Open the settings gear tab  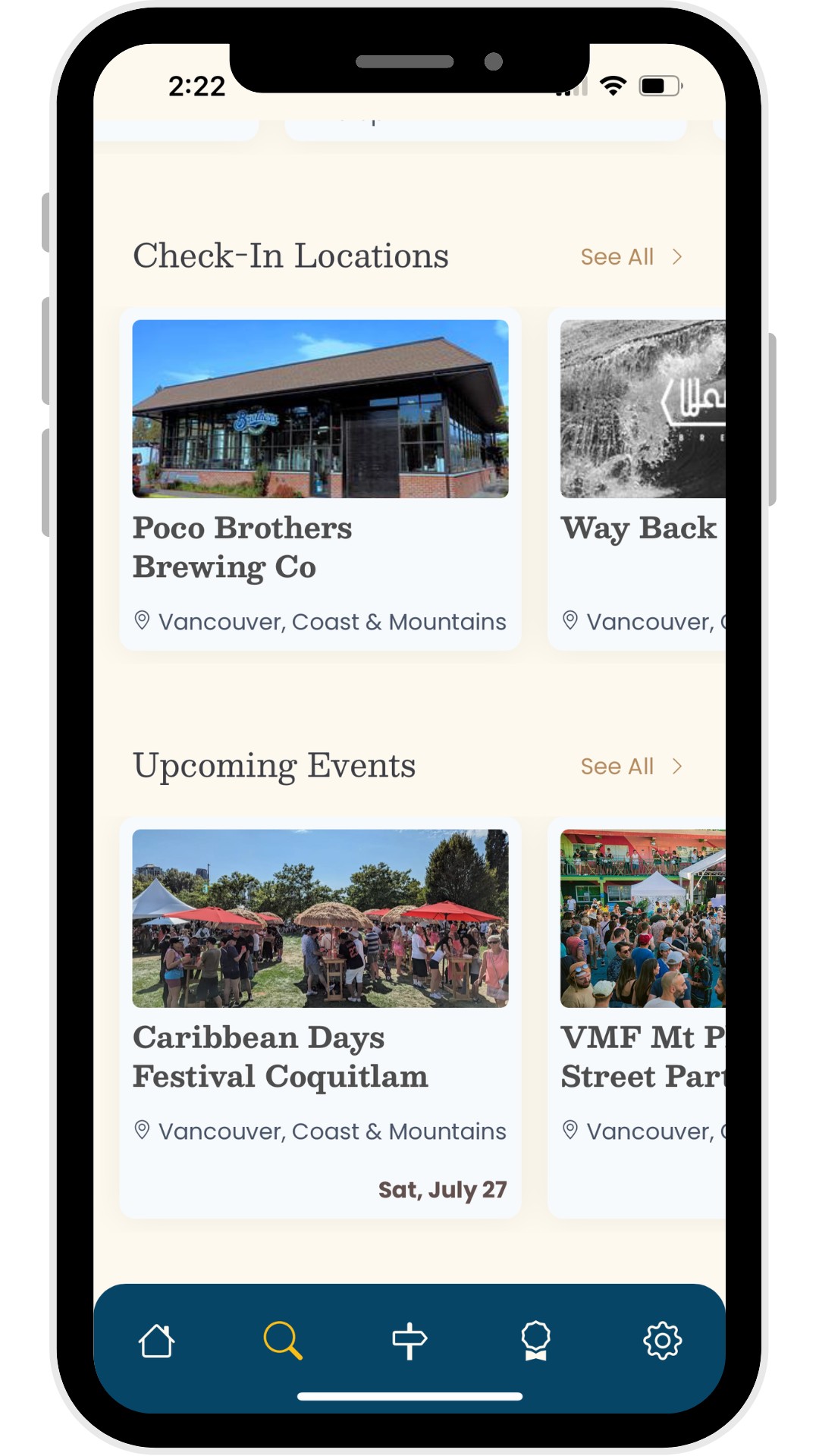(x=662, y=1341)
